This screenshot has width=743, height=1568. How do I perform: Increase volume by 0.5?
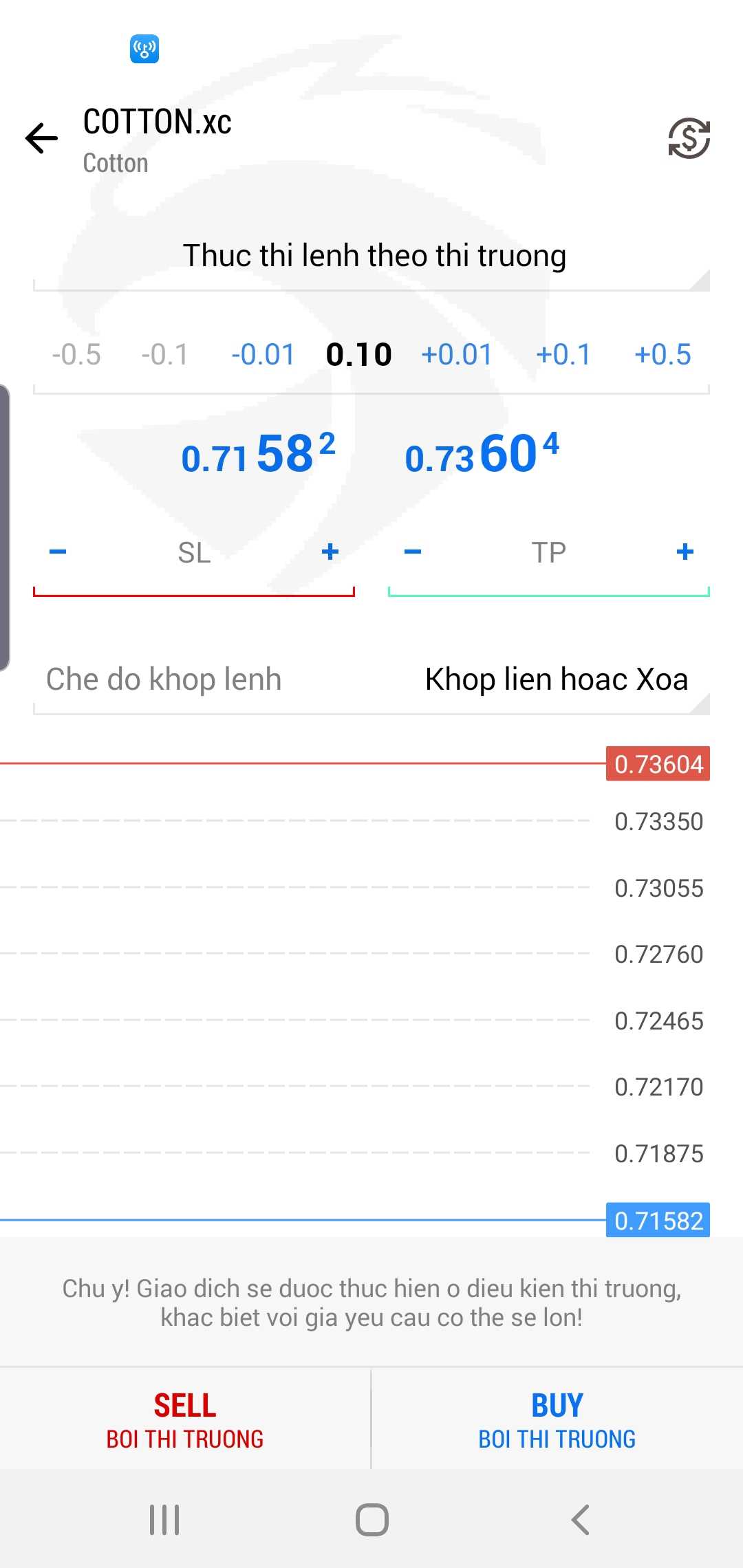click(663, 355)
